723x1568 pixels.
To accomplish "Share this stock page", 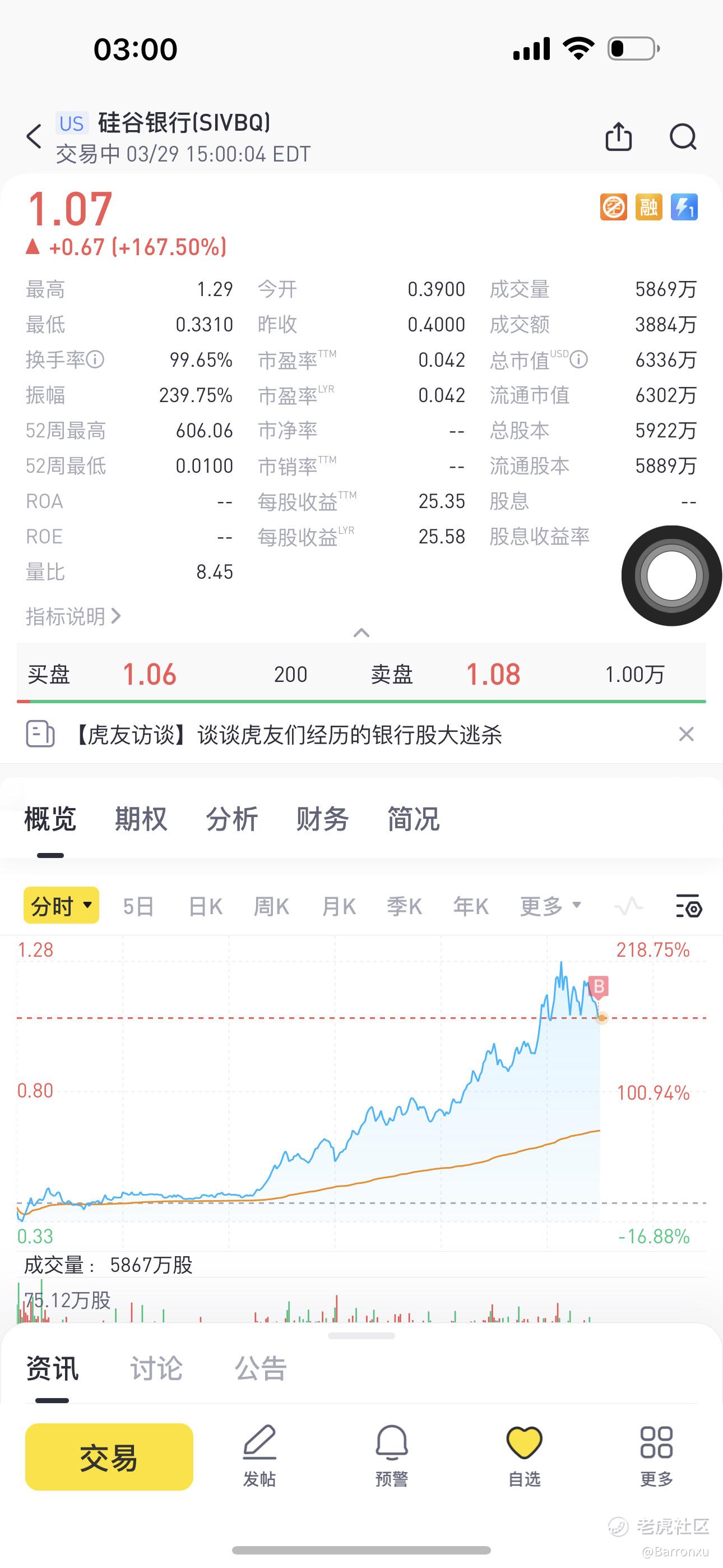I will pos(618,136).
